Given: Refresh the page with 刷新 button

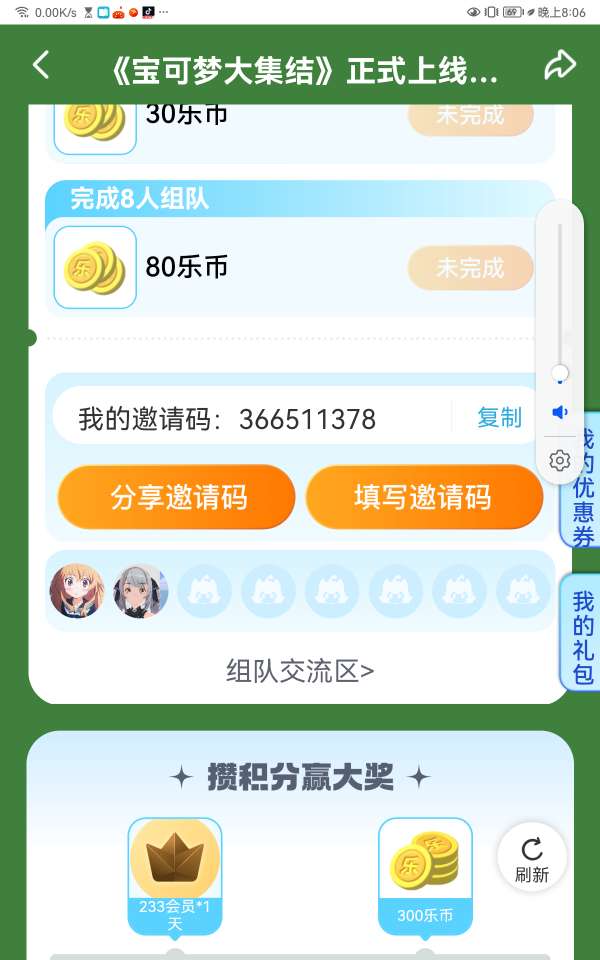Looking at the screenshot, I should (532, 859).
